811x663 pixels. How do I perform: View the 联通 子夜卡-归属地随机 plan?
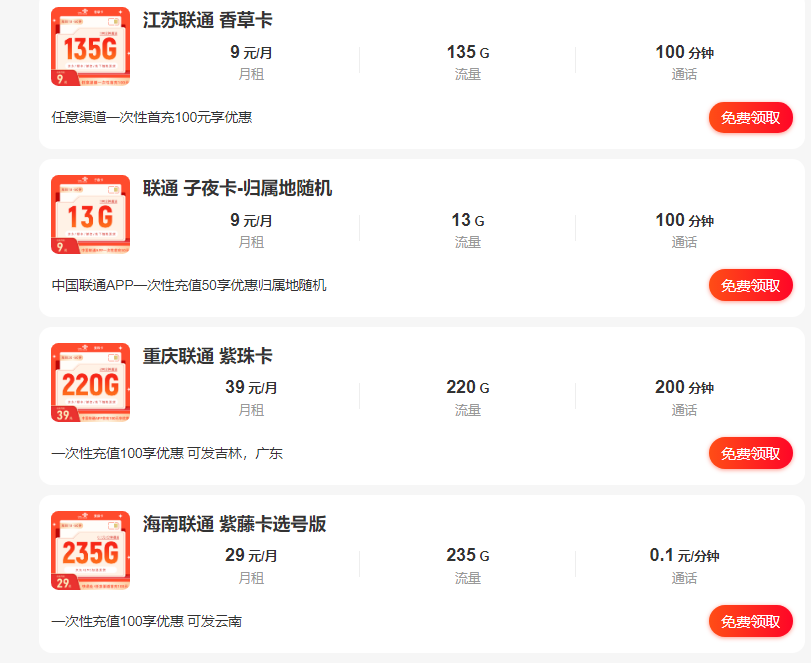coord(237,188)
